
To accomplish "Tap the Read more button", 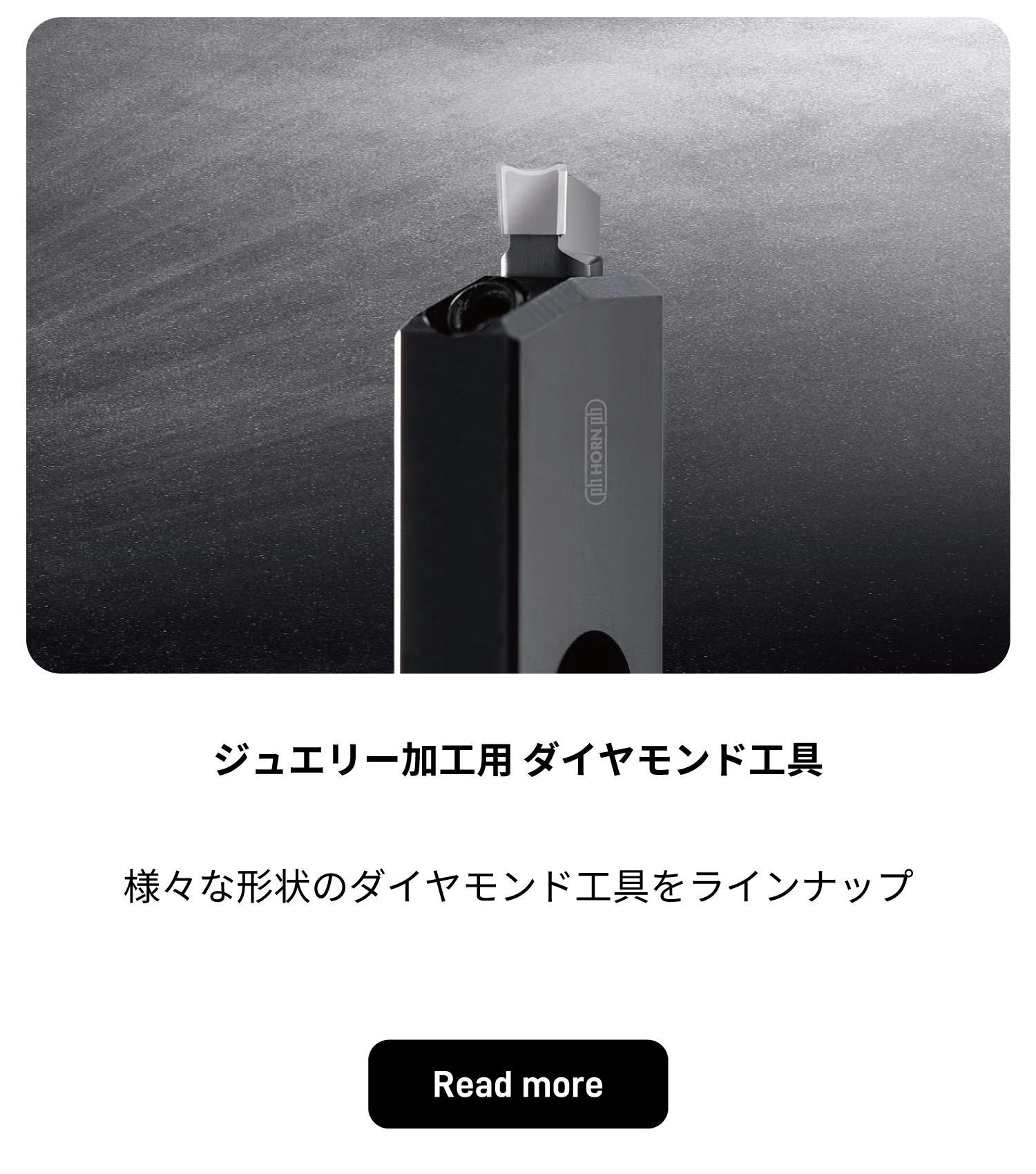I will [517, 1084].
